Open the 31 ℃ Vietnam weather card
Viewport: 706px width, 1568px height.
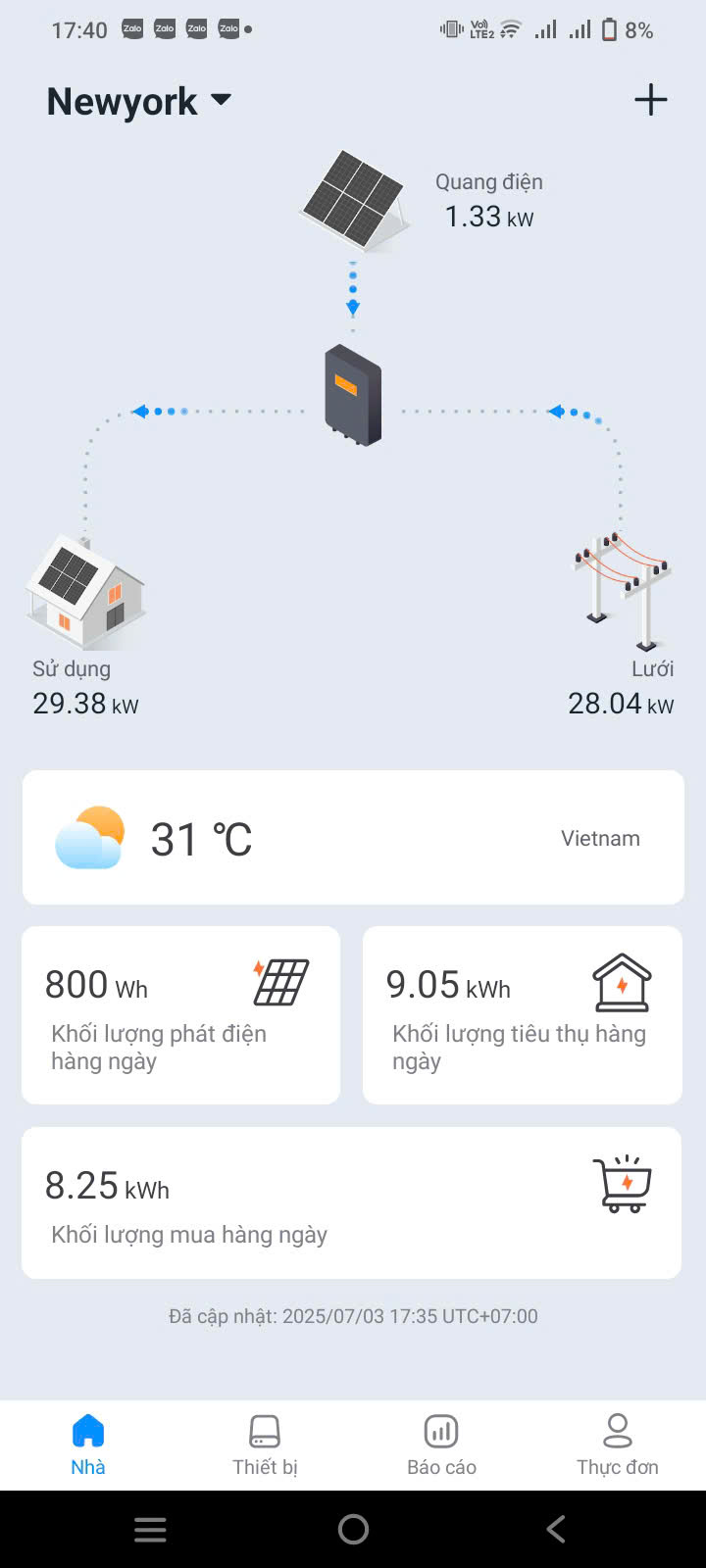353,838
